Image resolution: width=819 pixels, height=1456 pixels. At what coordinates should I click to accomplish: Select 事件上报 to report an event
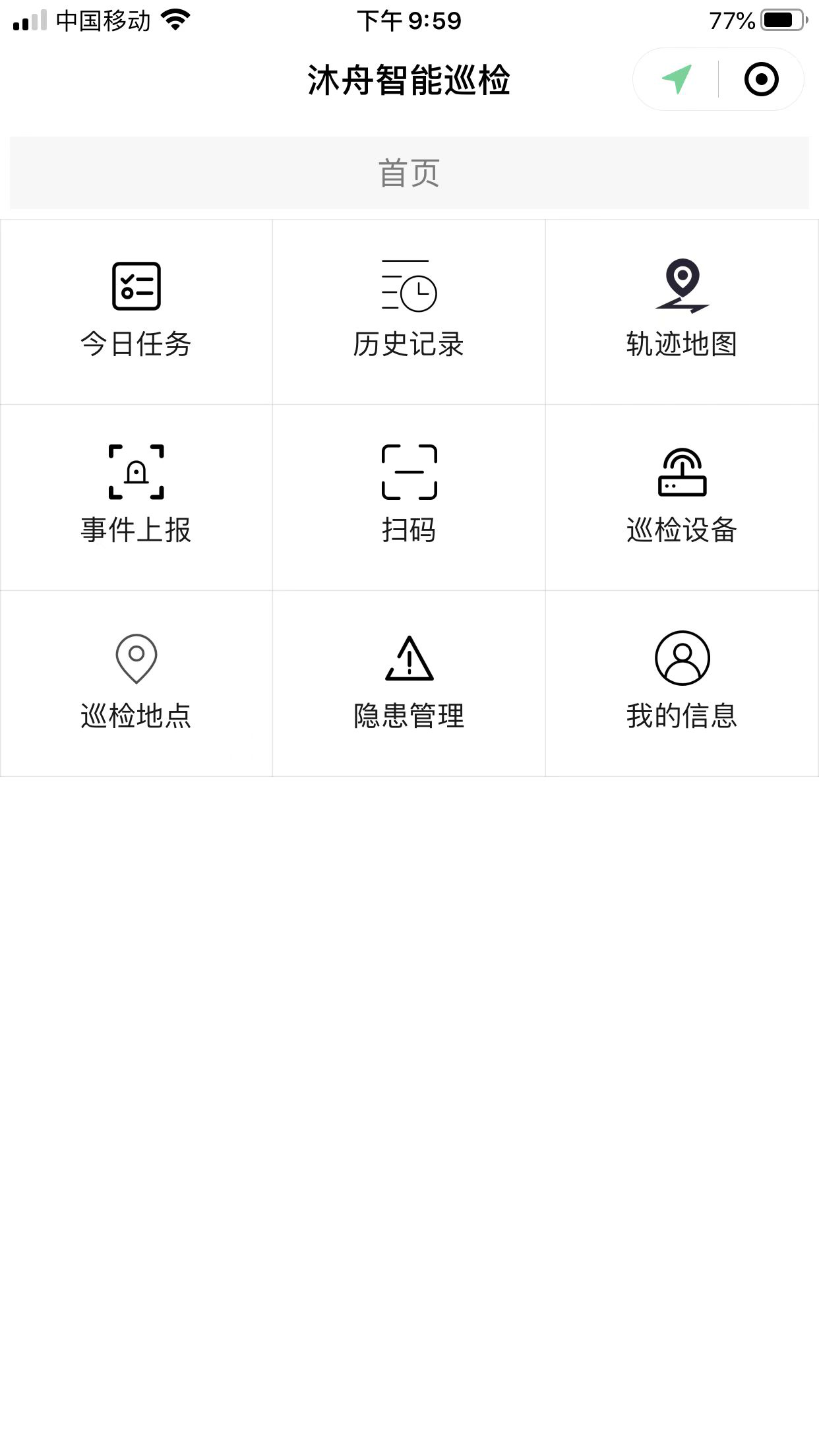[x=136, y=497]
